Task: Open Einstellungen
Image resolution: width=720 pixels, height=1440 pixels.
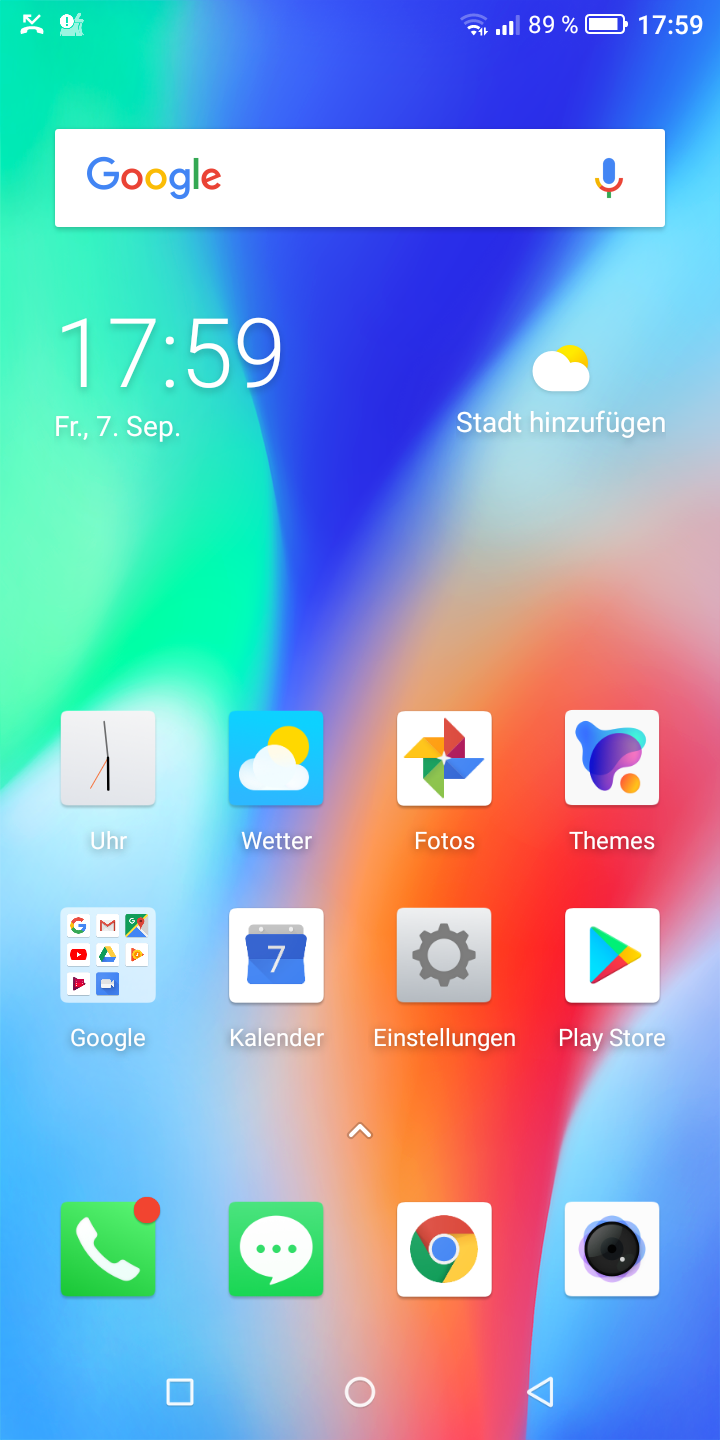Action: pyautogui.click(x=444, y=955)
